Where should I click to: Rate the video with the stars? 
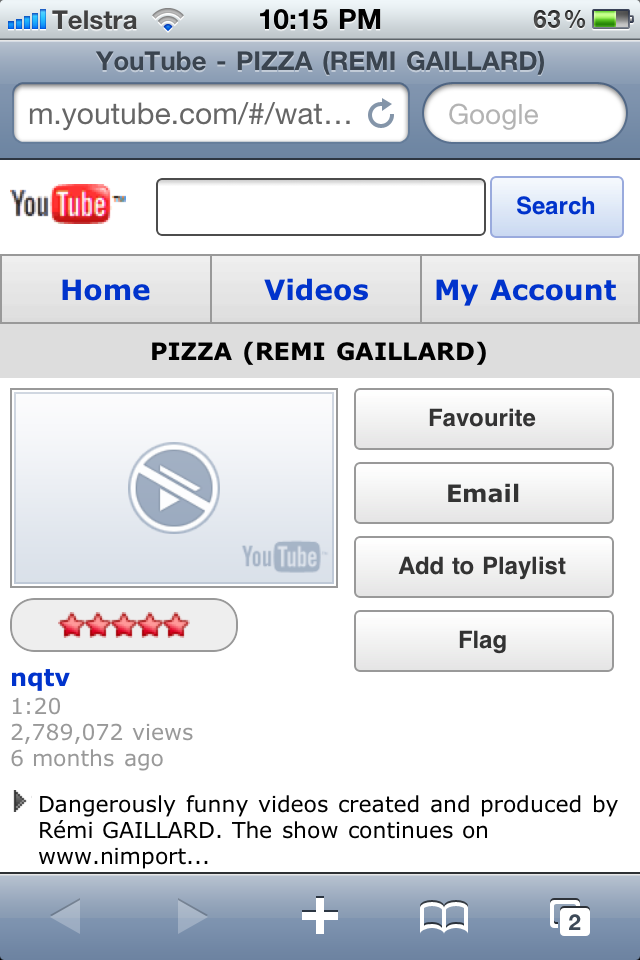click(x=124, y=626)
